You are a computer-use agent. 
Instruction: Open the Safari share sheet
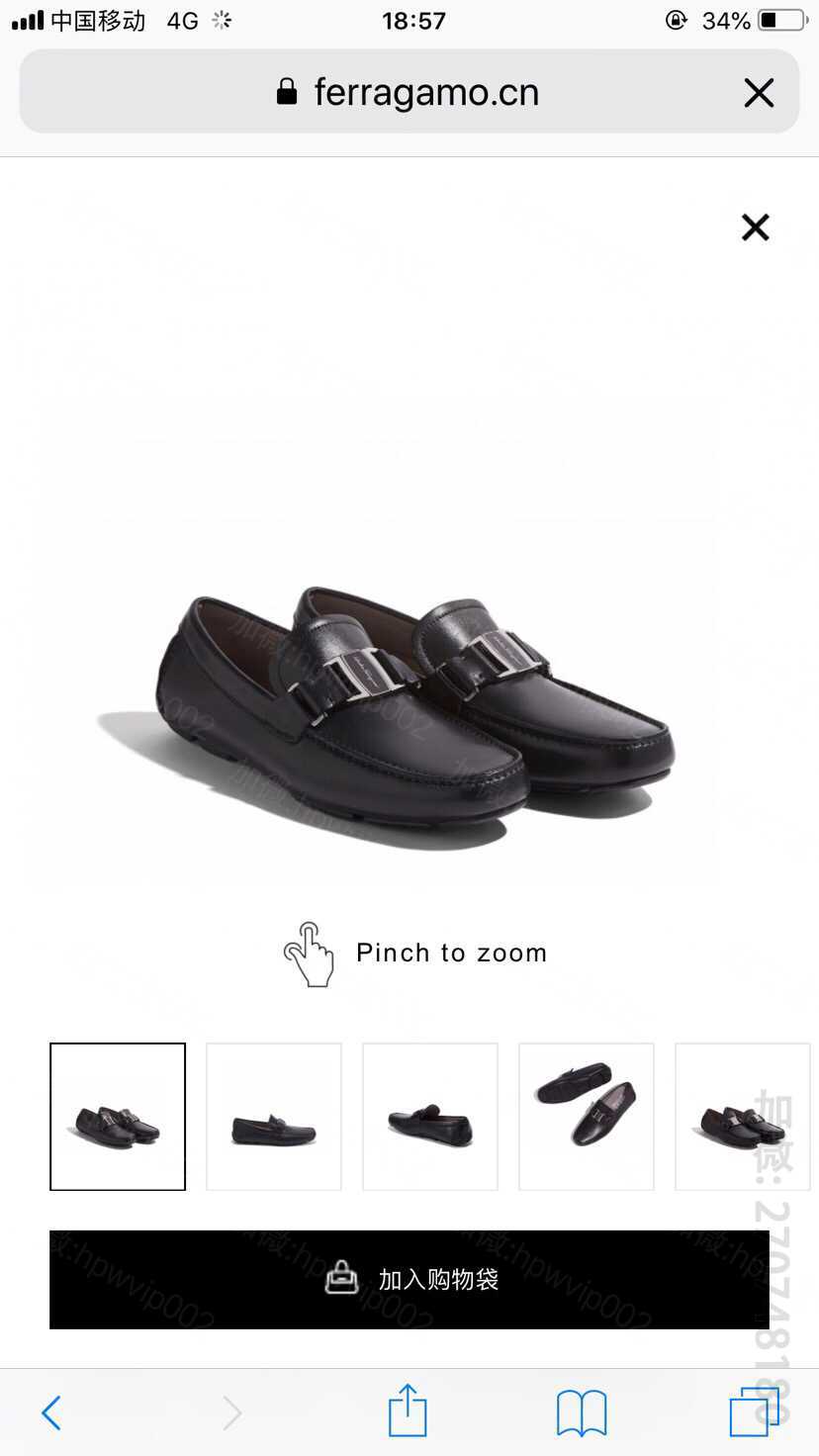pos(408,1410)
